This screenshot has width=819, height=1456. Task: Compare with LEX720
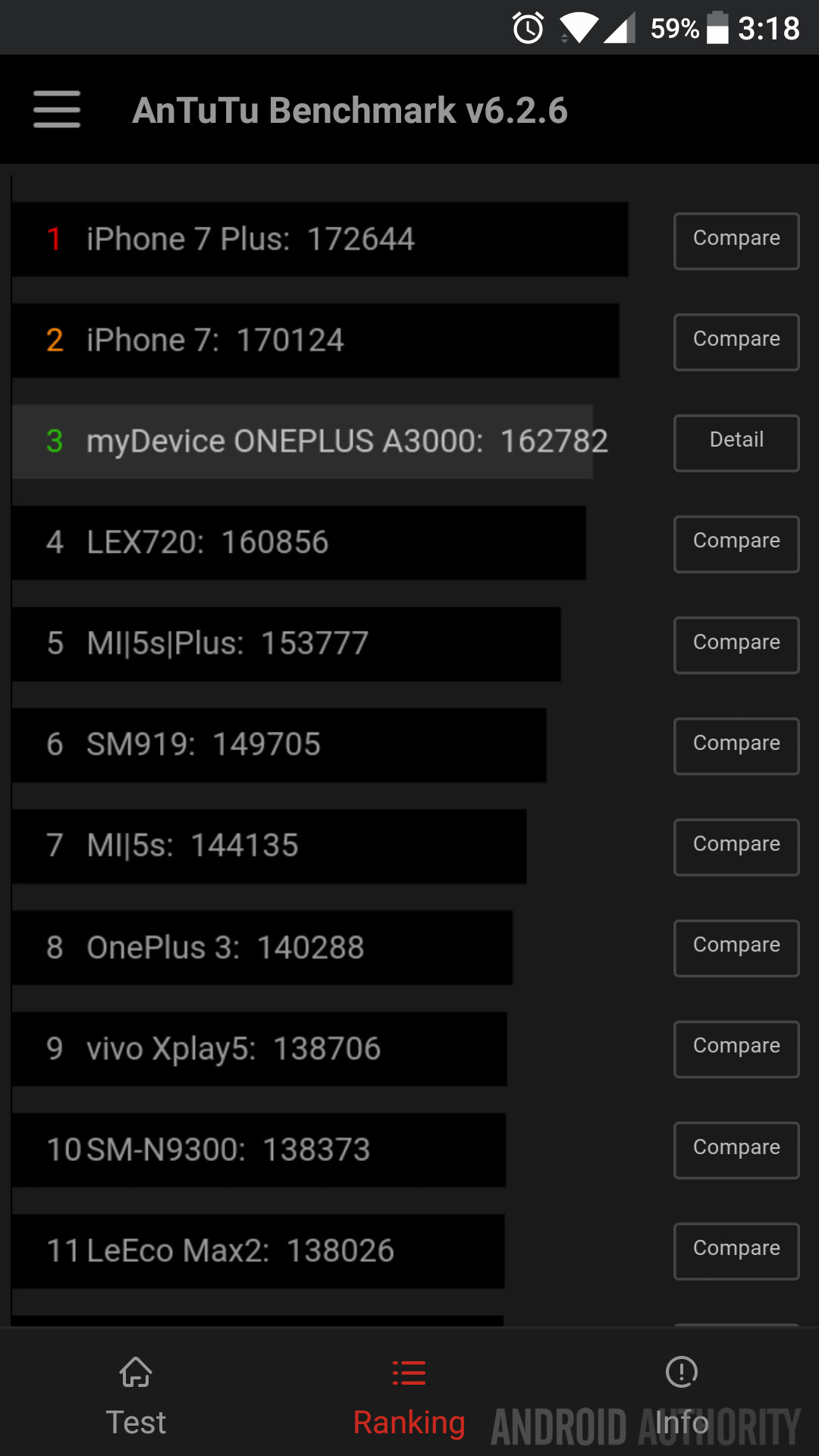[x=736, y=544]
